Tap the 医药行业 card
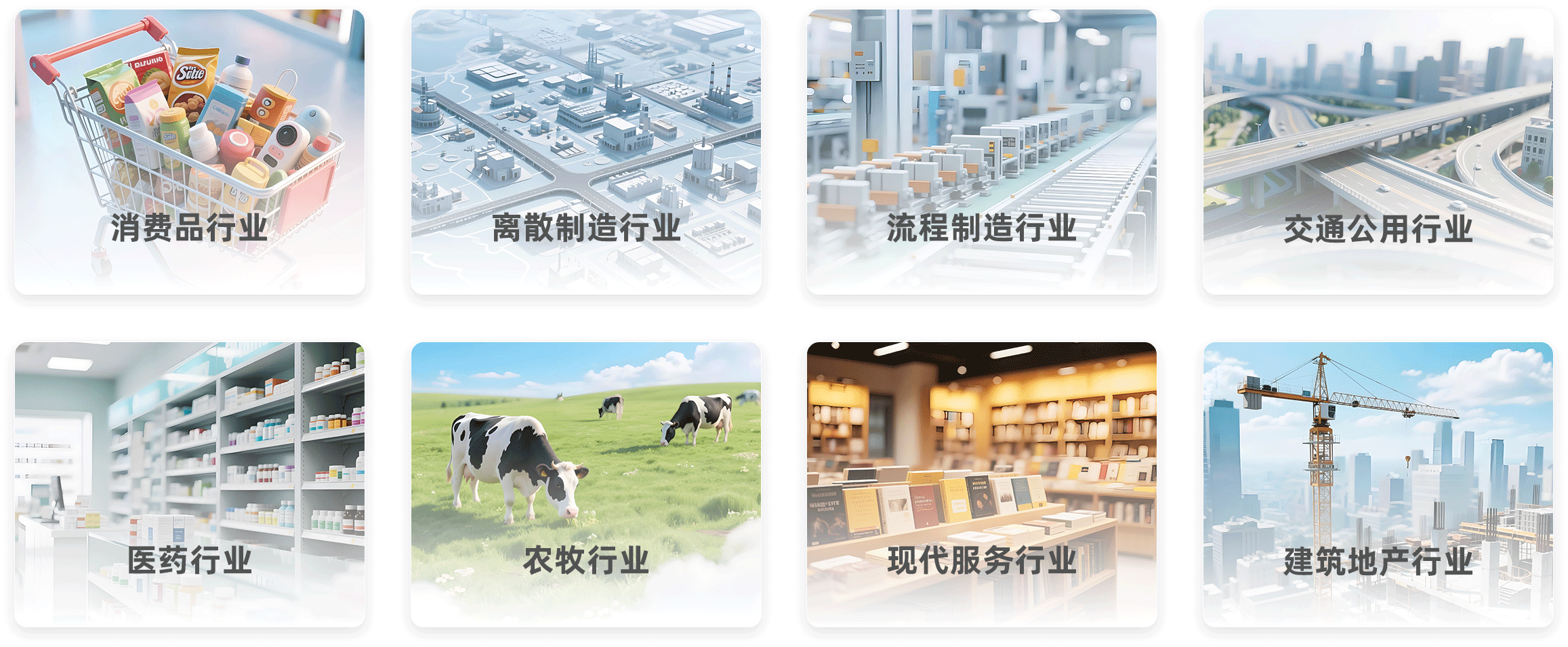The height and width of the screenshot is (647, 1568). coord(190,484)
